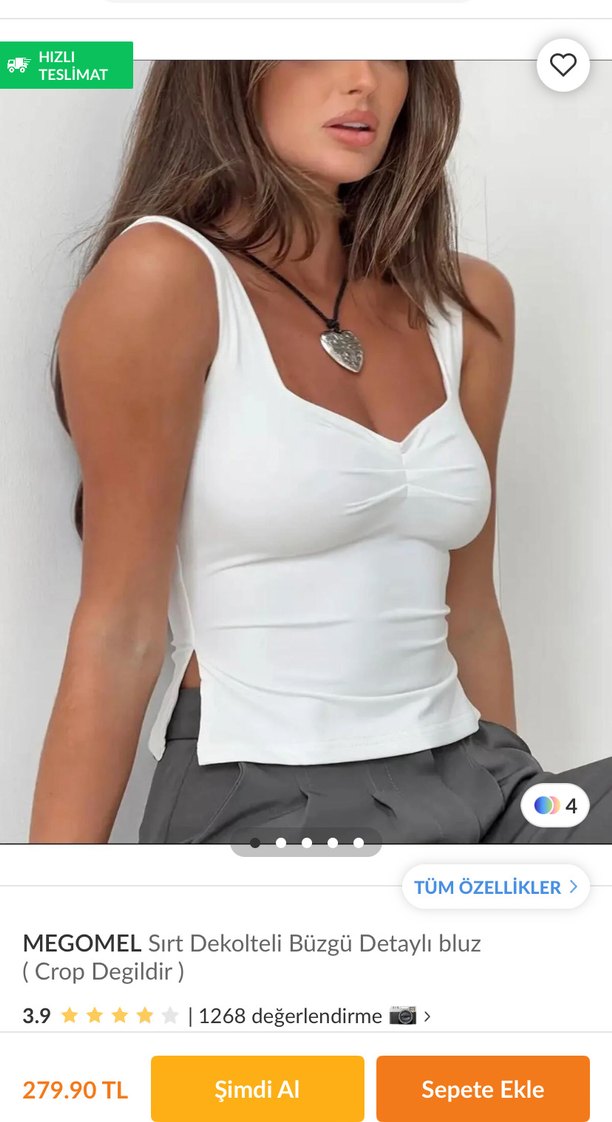Open TÜM ÖZELLİKLER details
Viewport: 612px width, 1122px height.
click(496, 887)
